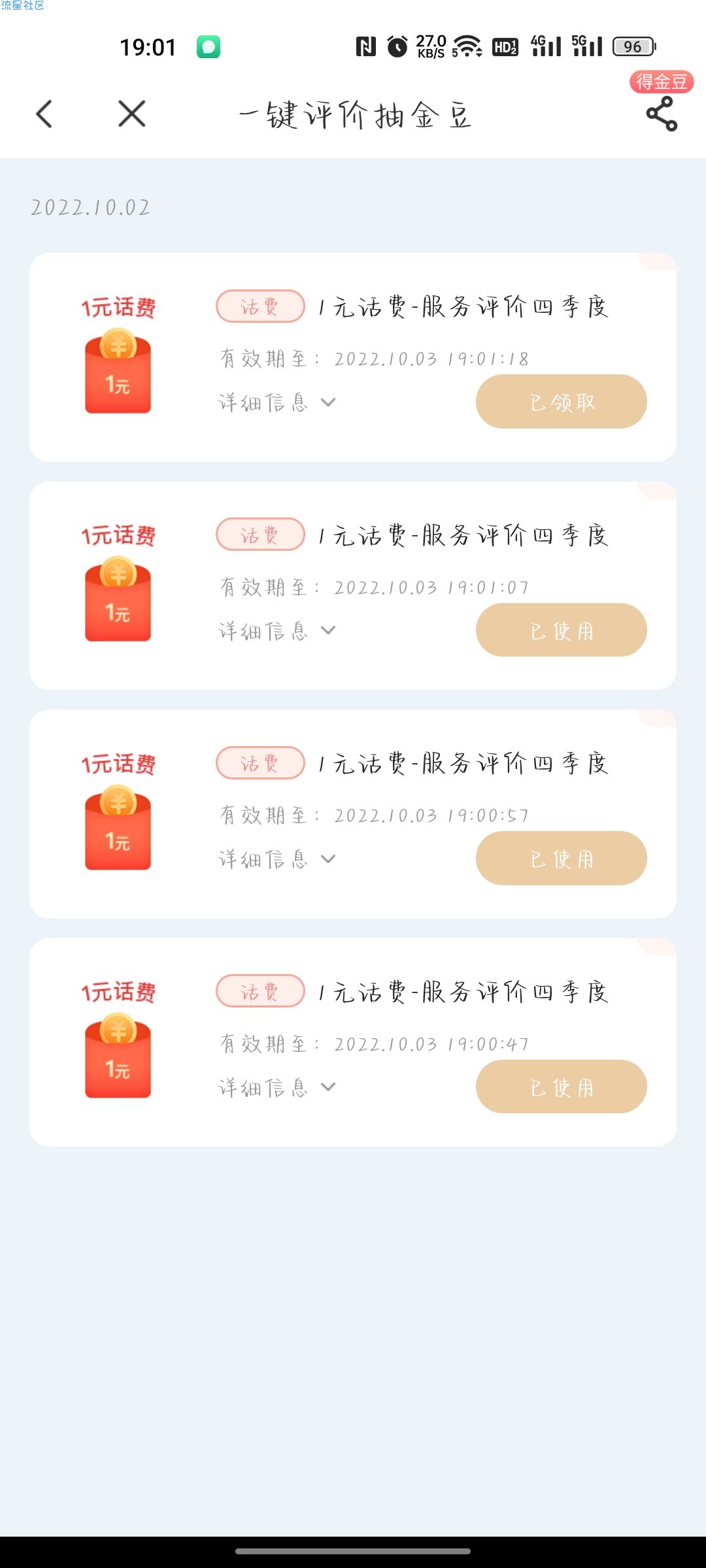Tap 已使用 on the 19:00:57 coupon
706x1568 pixels.
point(562,858)
